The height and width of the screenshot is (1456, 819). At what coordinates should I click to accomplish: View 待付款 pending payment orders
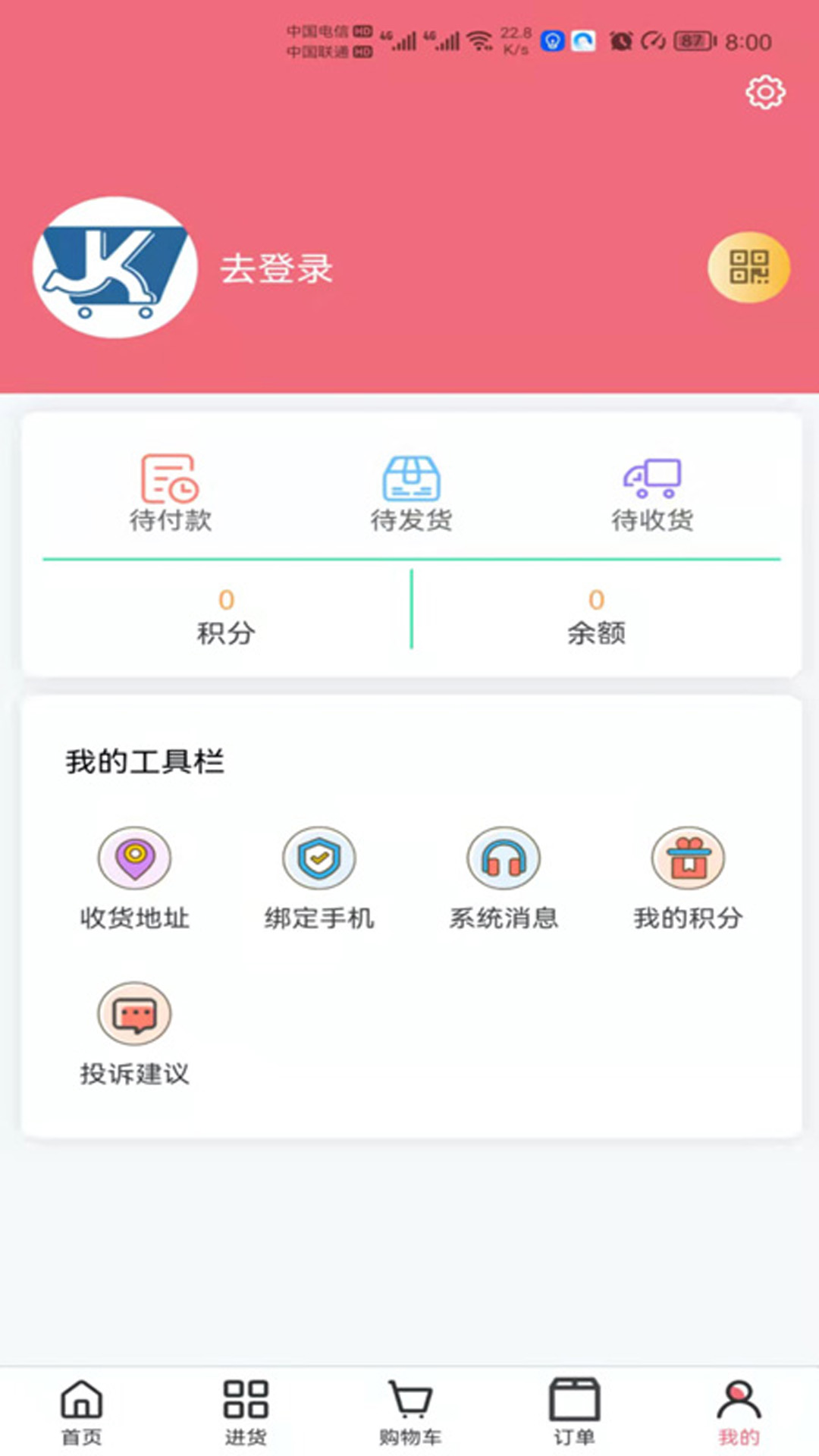click(x=170, y=493)
